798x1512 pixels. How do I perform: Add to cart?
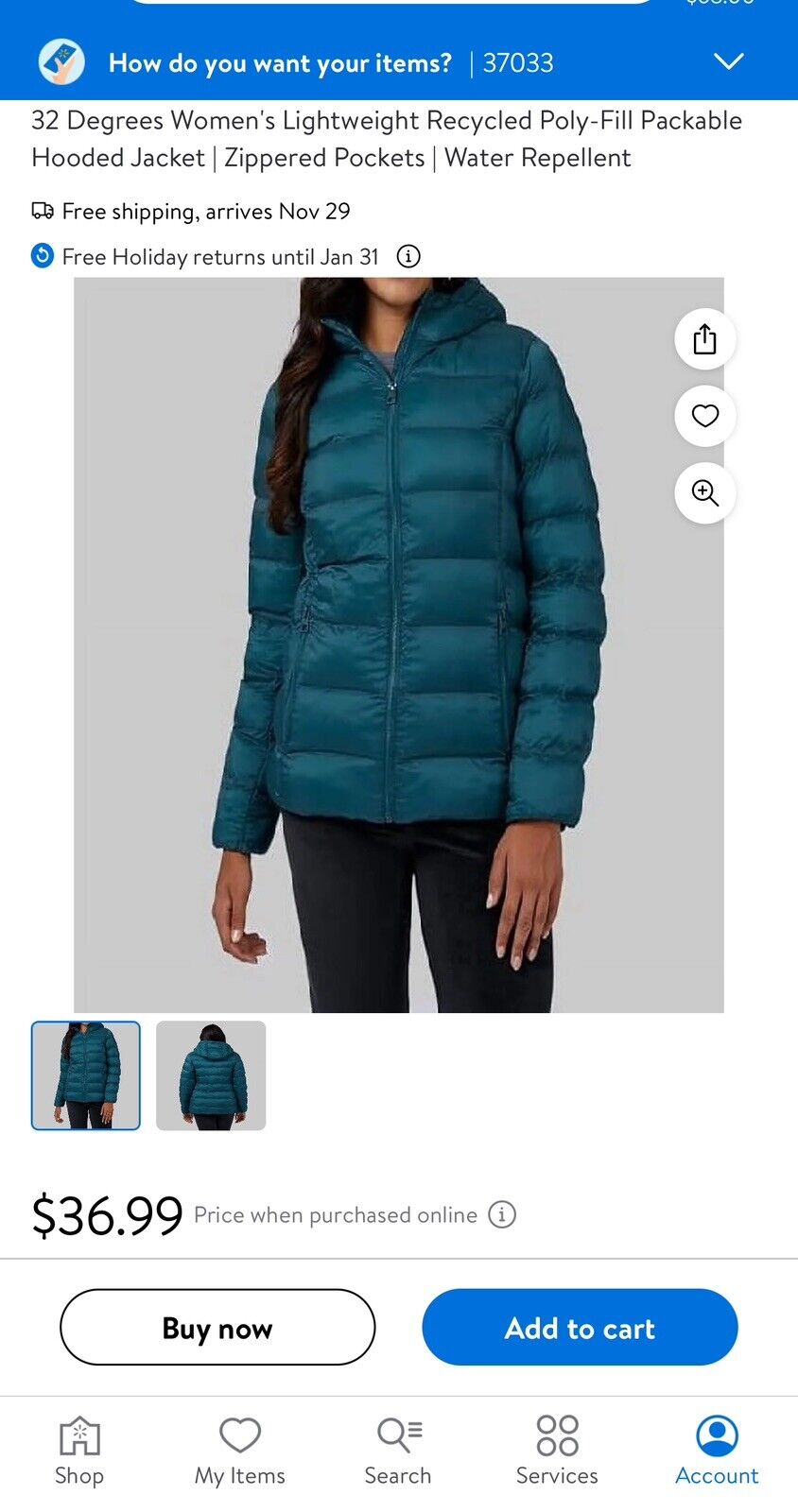tap(580, 1327)
